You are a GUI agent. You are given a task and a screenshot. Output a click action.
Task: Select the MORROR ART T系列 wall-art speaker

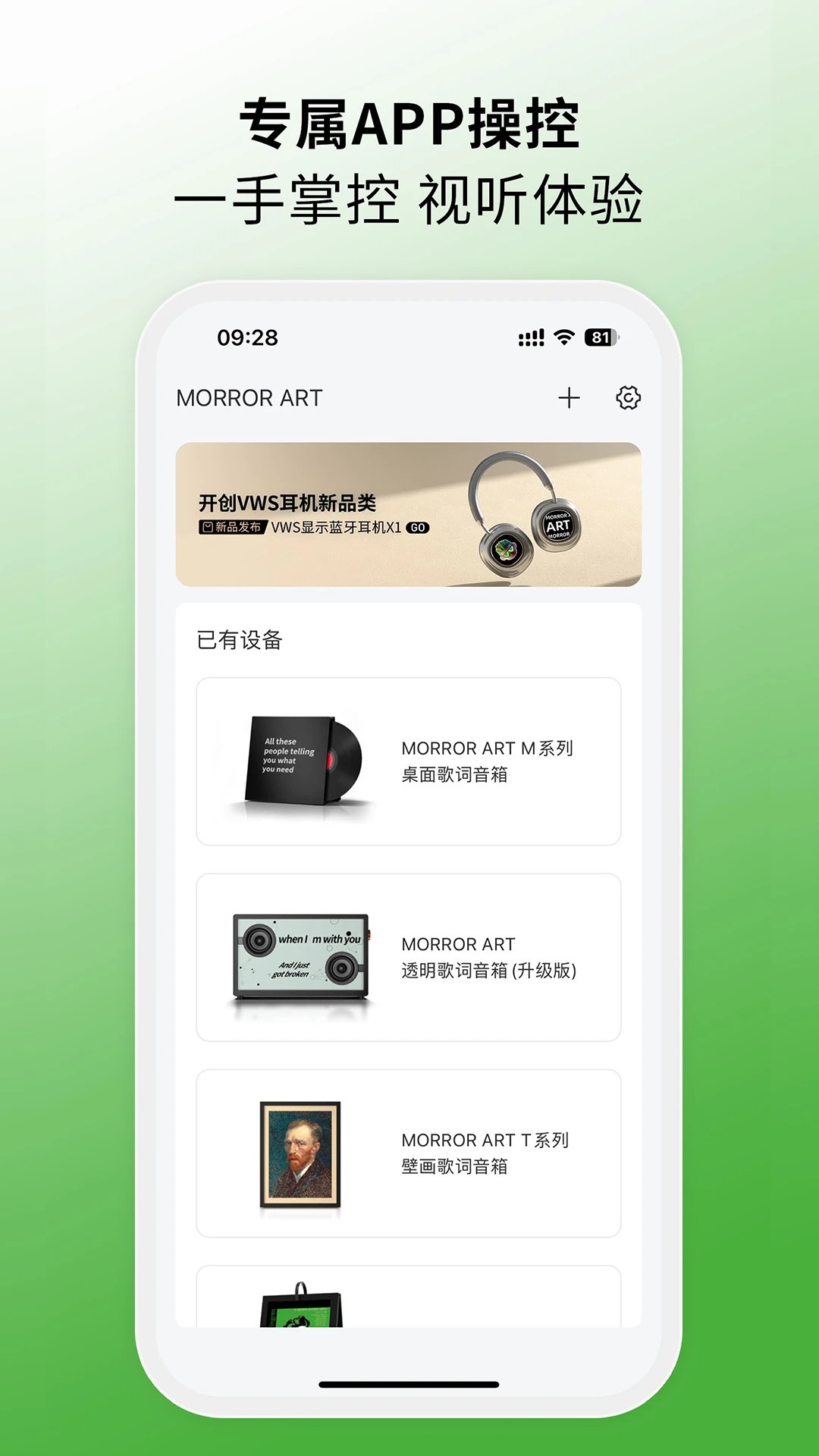point(409,1150)
